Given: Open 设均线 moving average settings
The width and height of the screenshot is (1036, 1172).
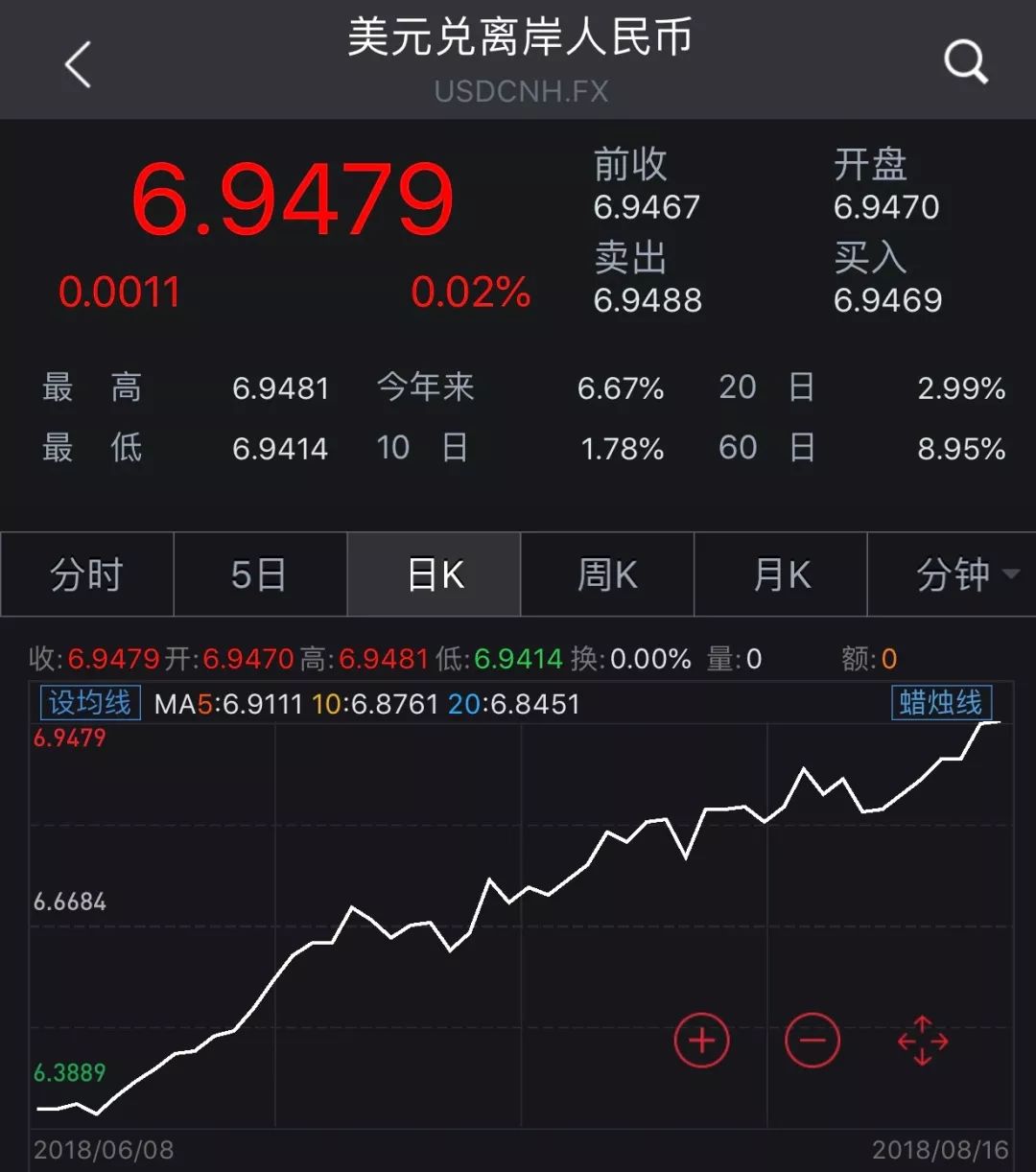Looking at the screenshot, I should point(90,703).
